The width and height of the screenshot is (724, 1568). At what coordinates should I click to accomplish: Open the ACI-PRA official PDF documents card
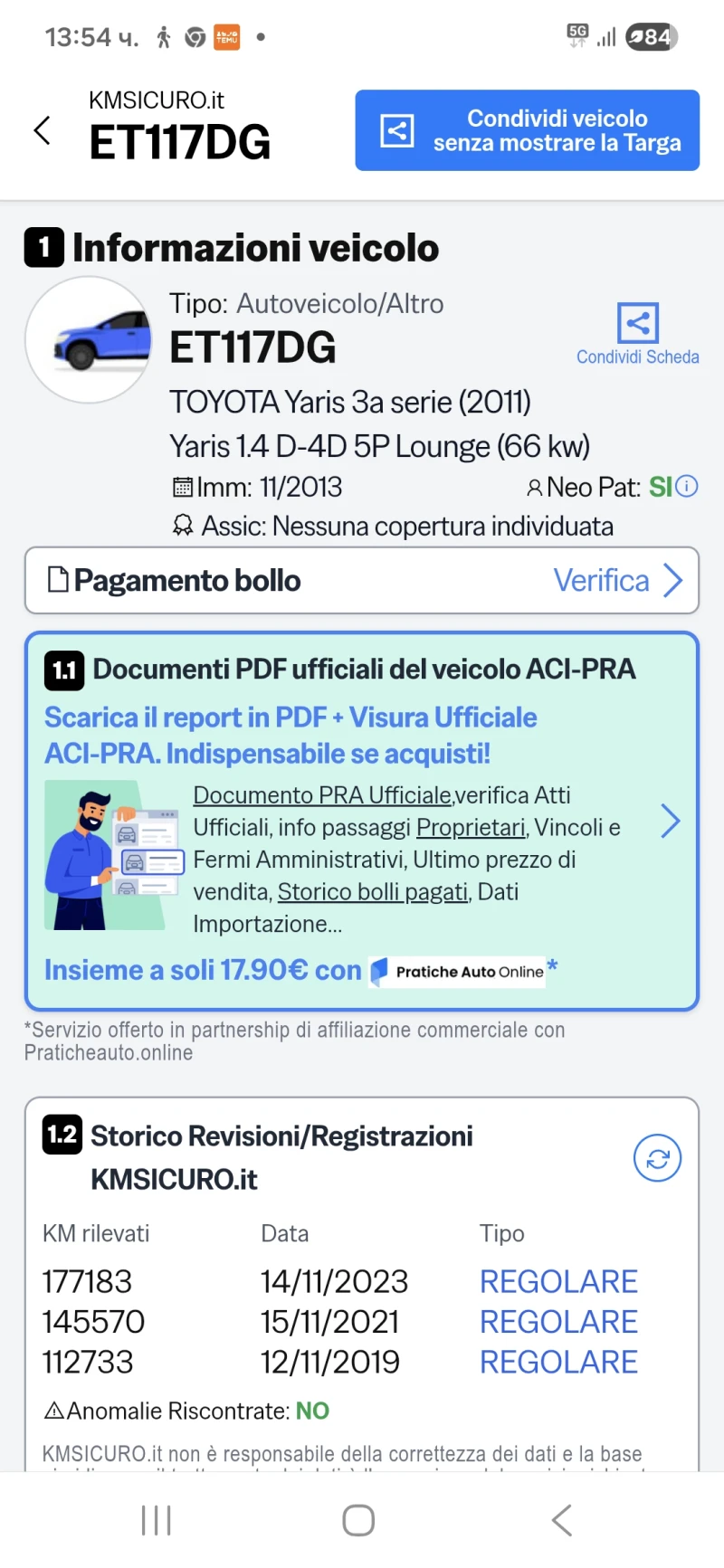point(362,820)
